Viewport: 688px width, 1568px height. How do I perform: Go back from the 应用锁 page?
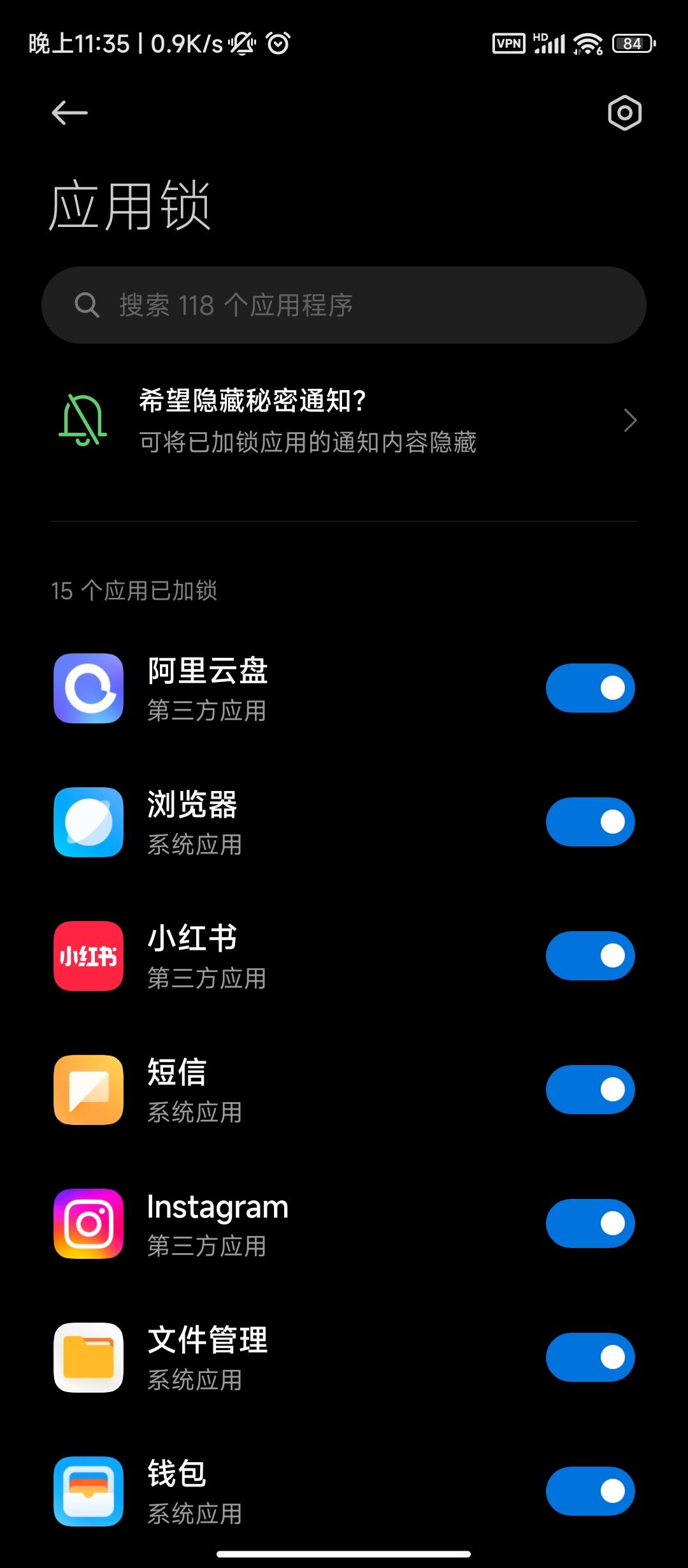point(69,113)
